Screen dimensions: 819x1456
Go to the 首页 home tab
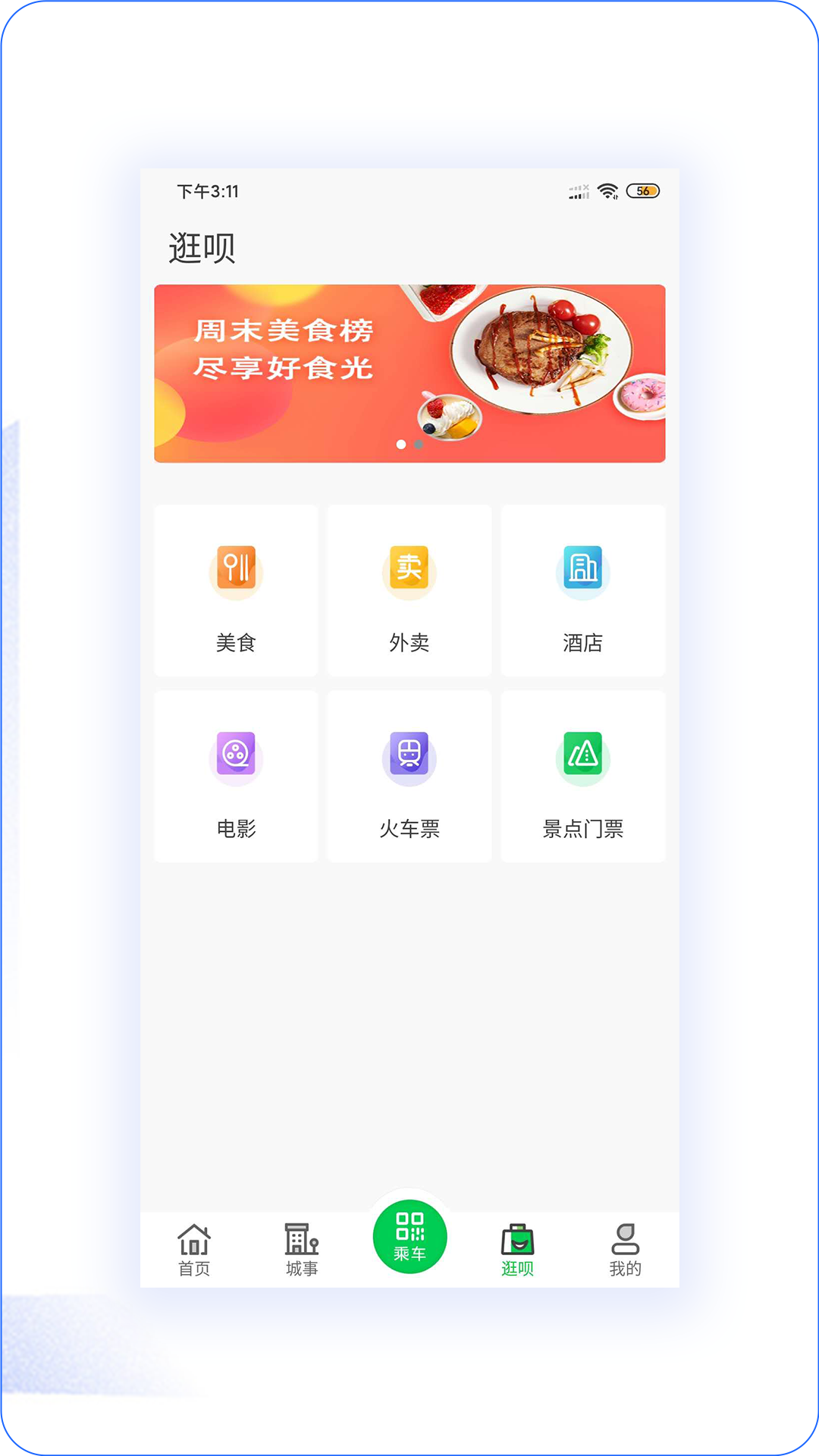[194, 1250]
